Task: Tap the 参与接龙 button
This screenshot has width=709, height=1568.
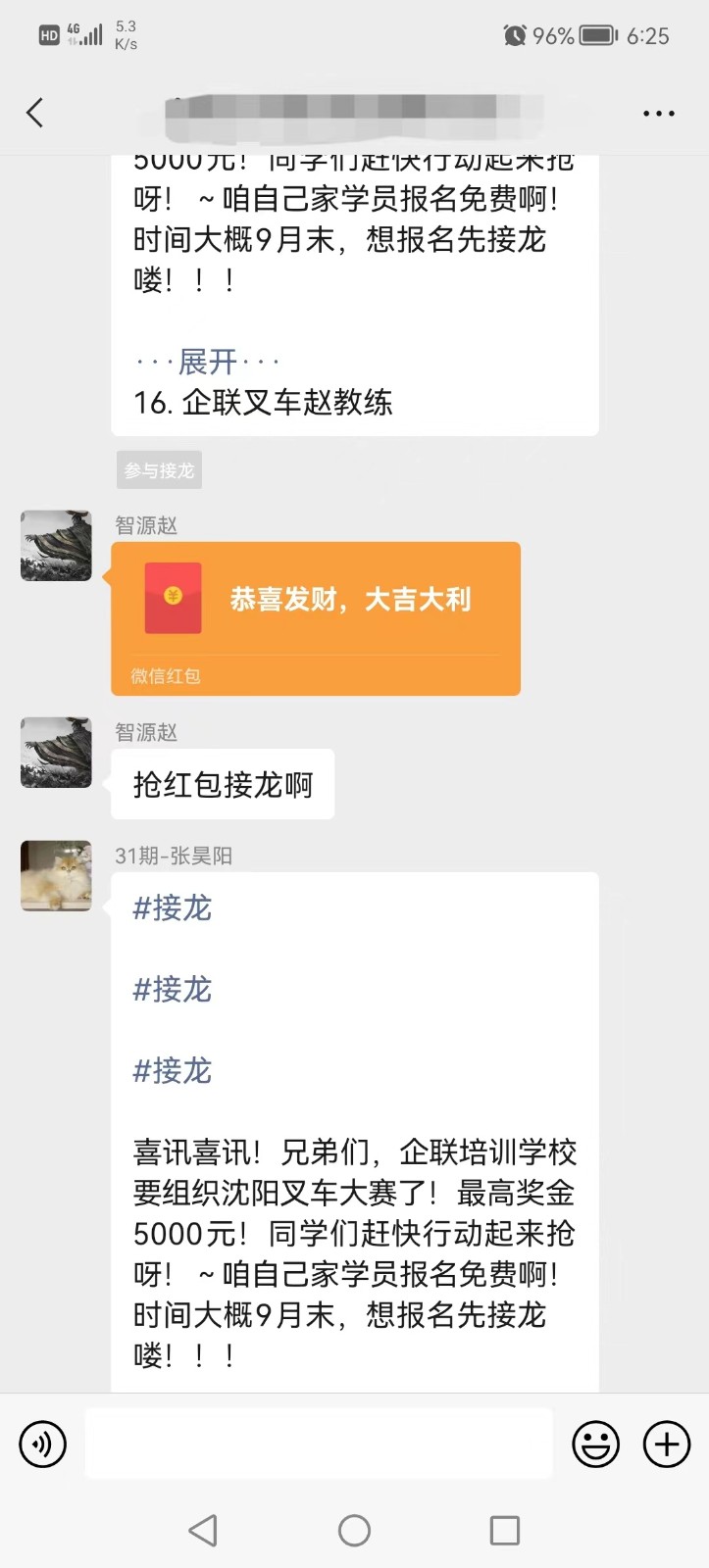Action: click(159, 470)
